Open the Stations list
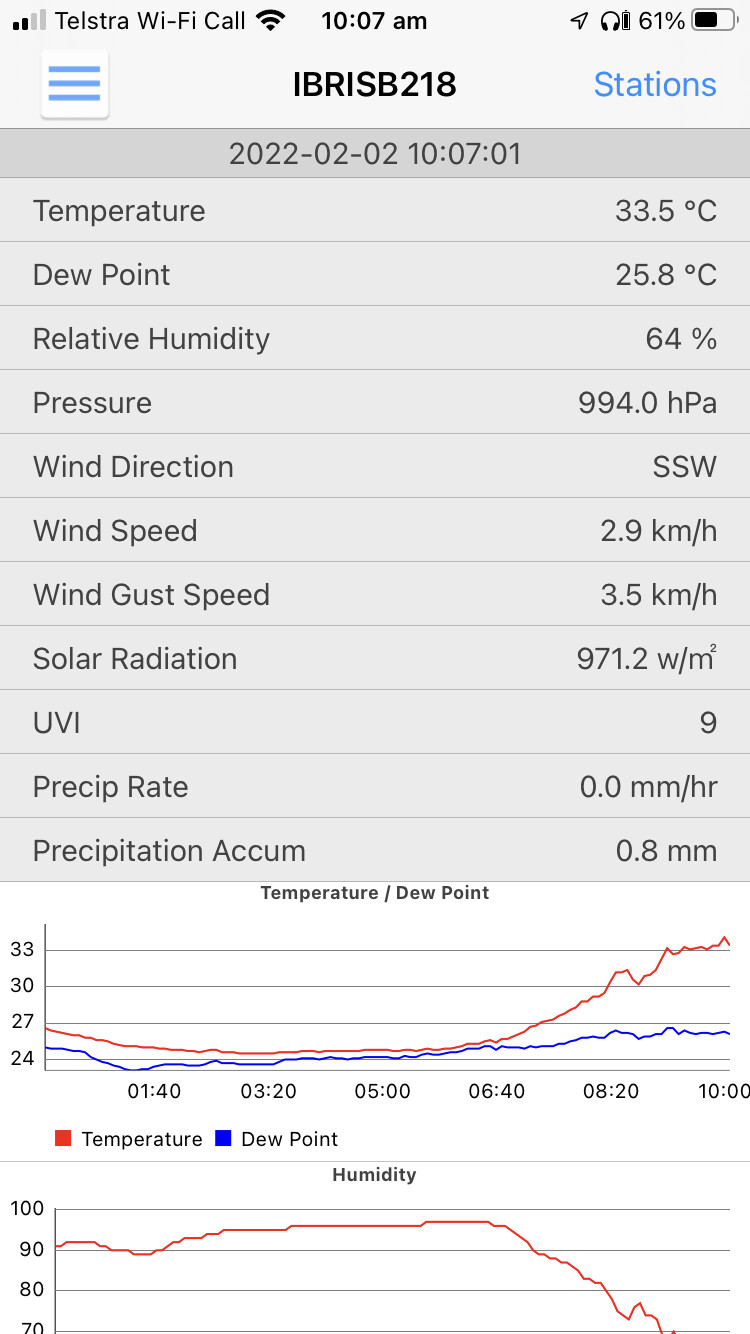This screenshot has width=750, height=1334. coord(655,84)
